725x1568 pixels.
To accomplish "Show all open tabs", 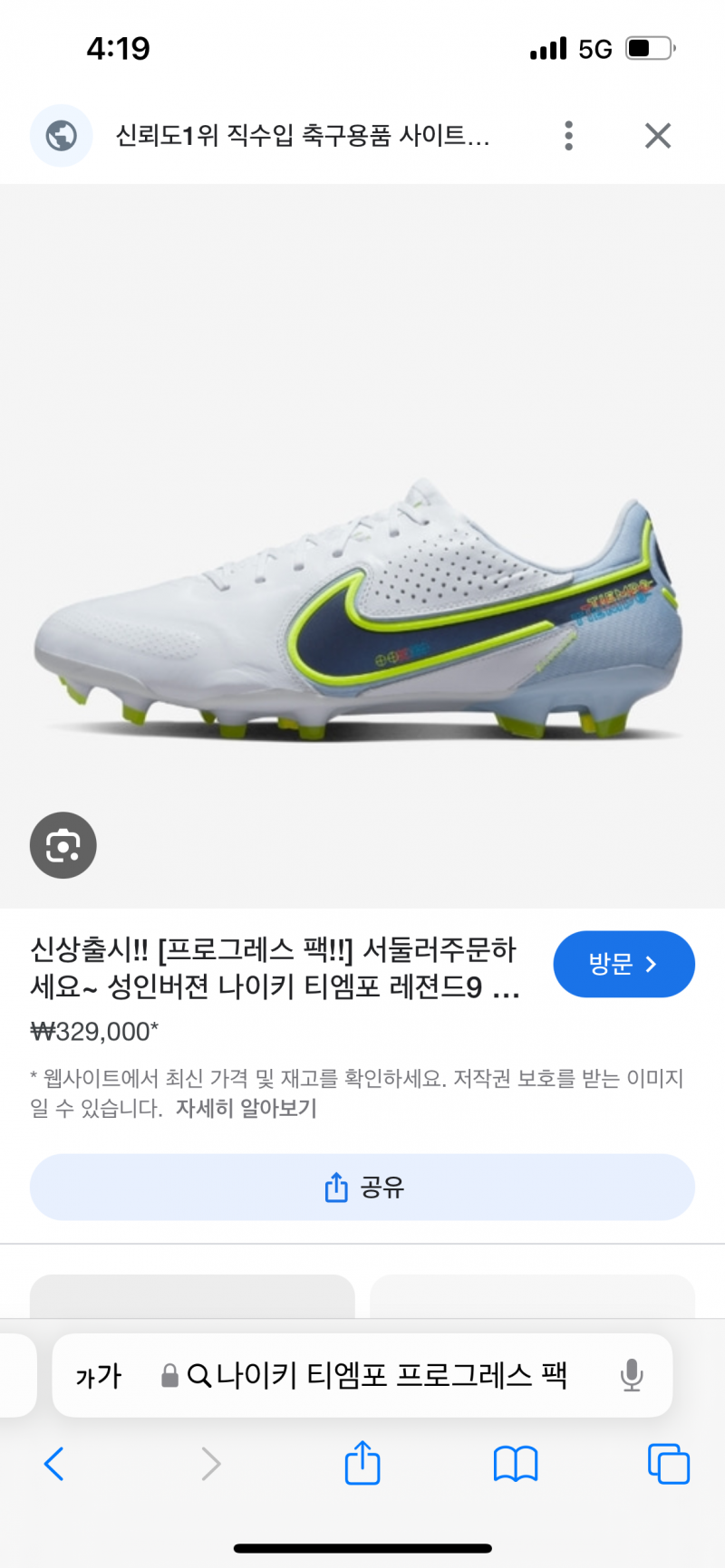I will [669, 1464].
